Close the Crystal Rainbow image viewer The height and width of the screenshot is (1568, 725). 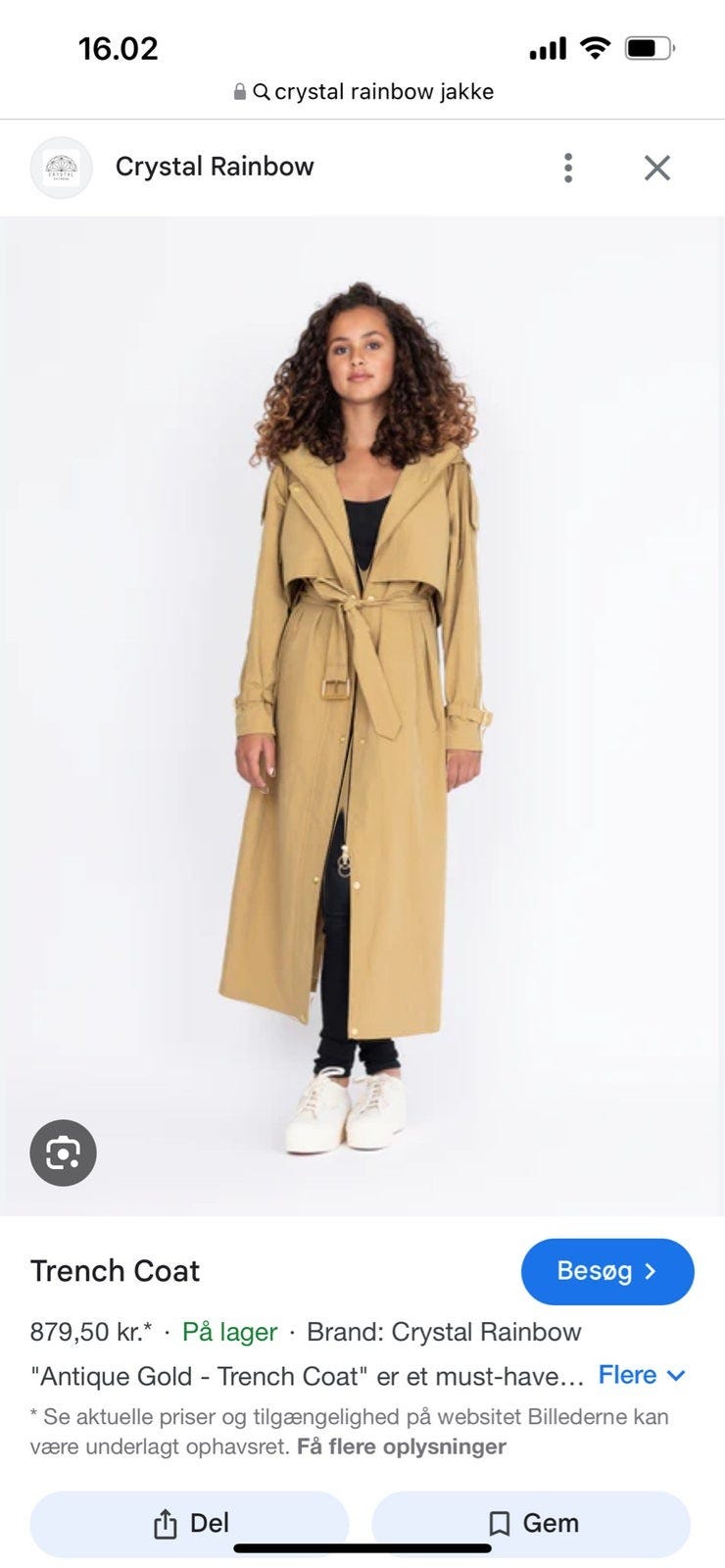(657, 168)
